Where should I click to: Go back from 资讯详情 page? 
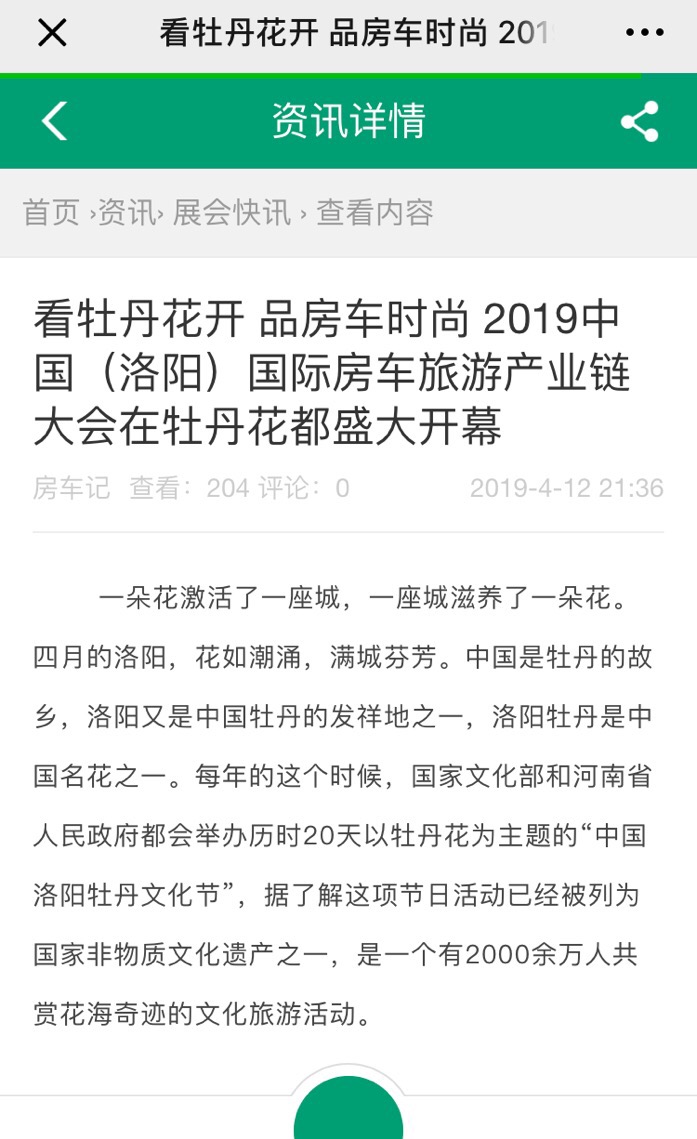[x=54, y=121]
